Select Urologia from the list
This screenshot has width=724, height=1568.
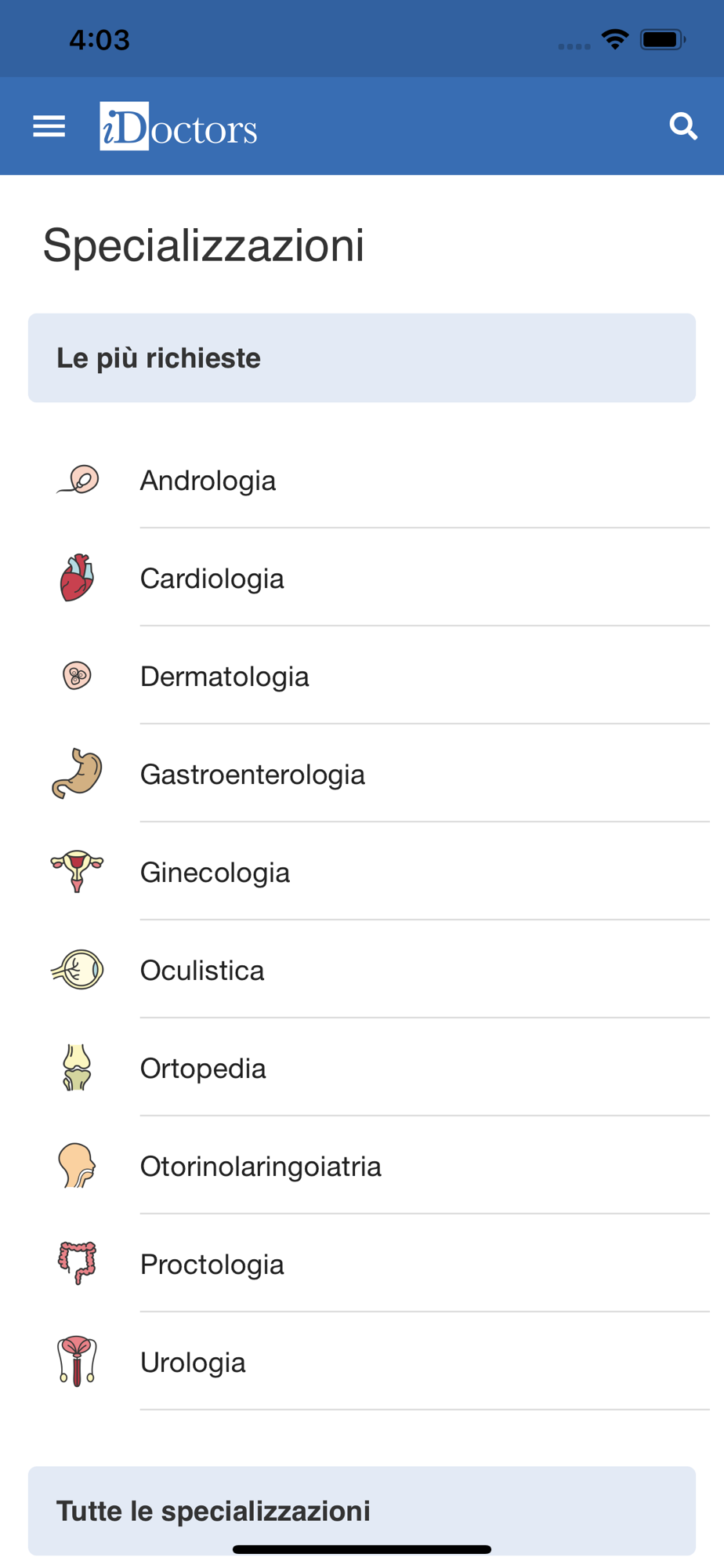[x=362, y=1362]
